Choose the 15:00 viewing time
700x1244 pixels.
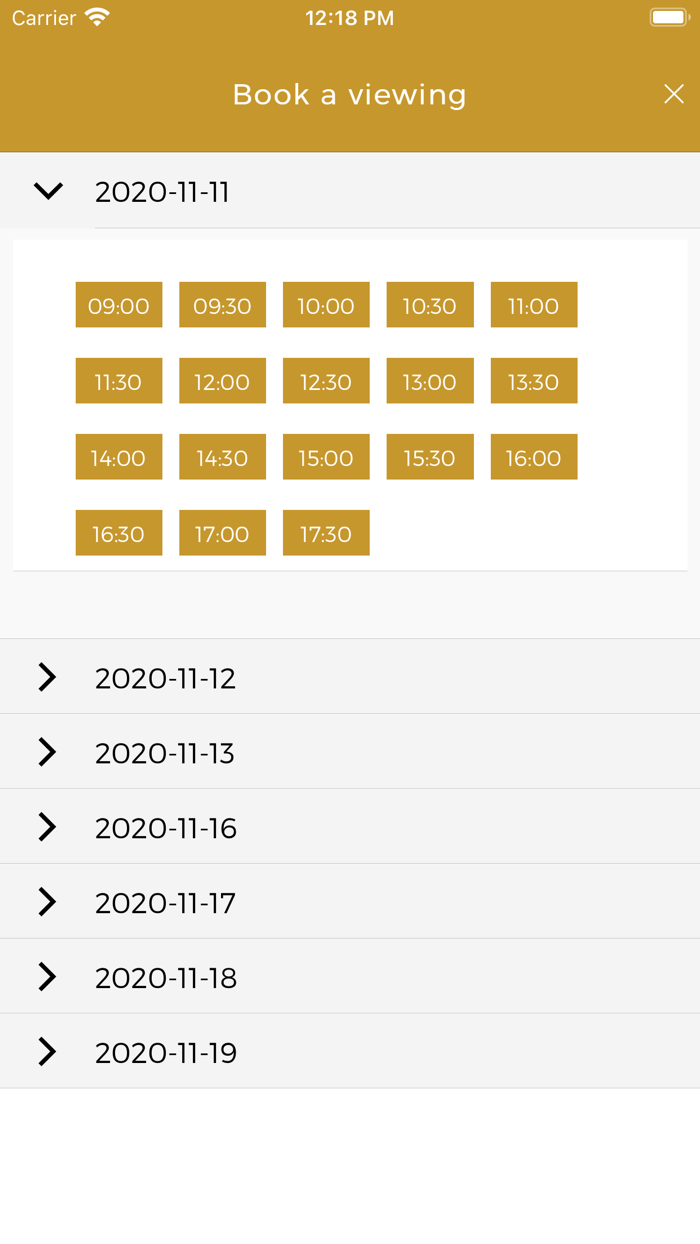(x=326, y=457)
